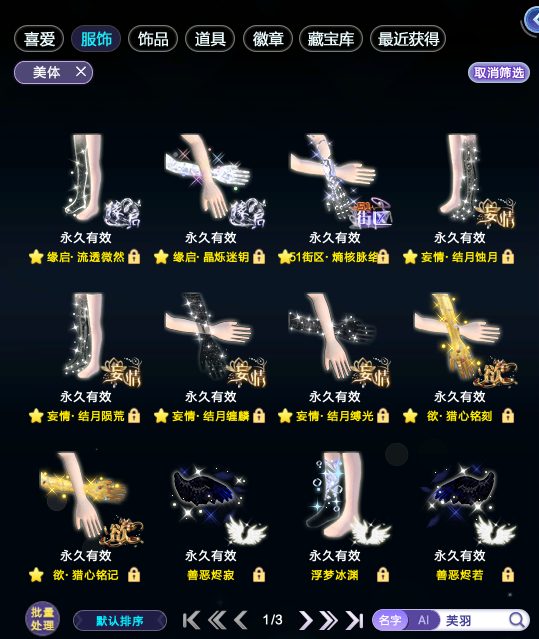
Task: Switch search mode to AI
Action: click(423, 620)
